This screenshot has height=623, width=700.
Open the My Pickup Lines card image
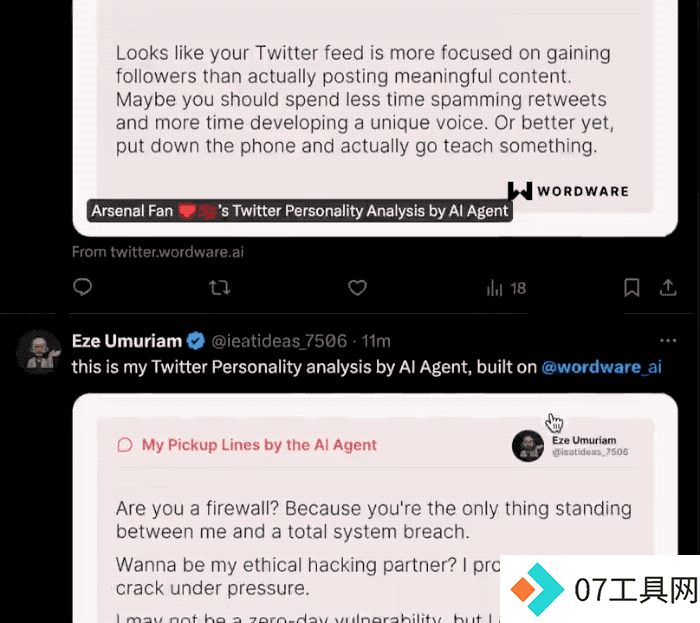375,500
